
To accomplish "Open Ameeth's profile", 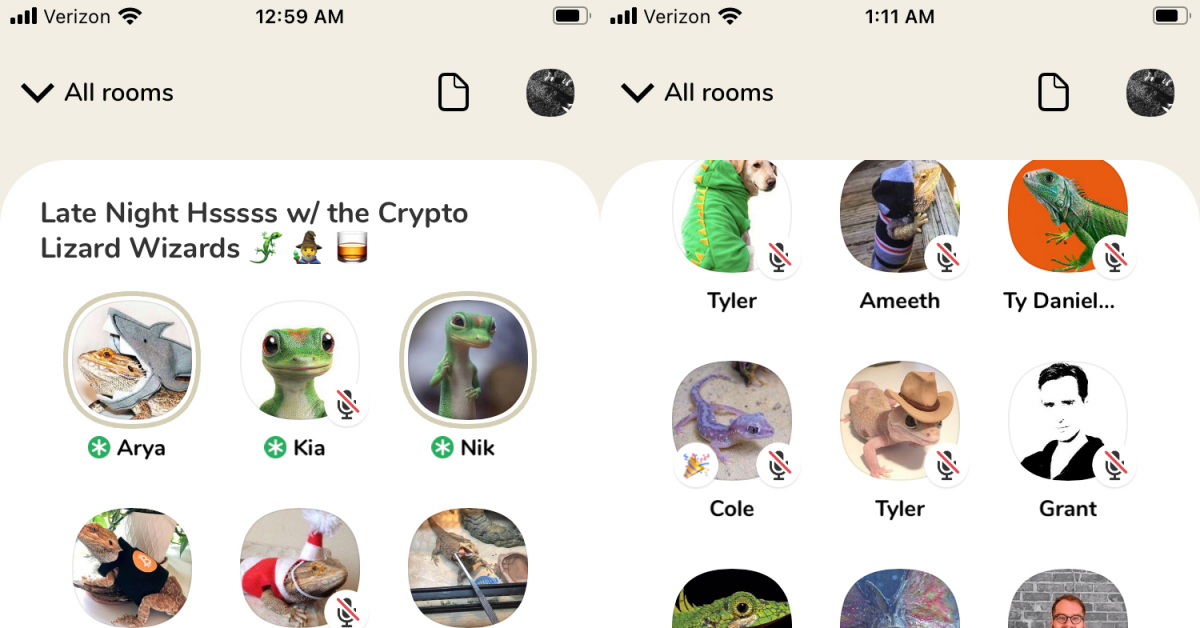I will click(x=899, y=216).
